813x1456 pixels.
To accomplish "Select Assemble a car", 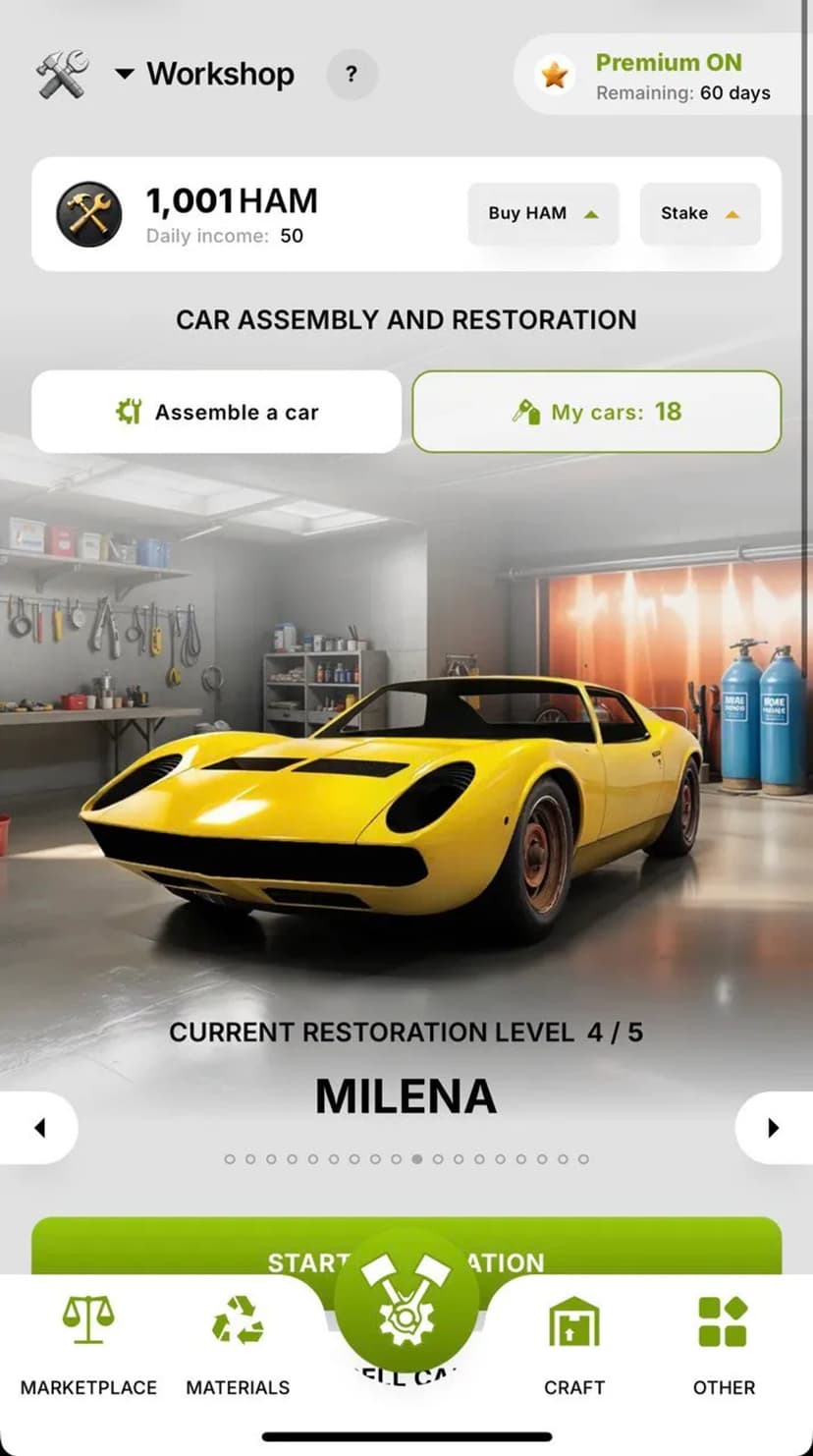I will (217, 412).
